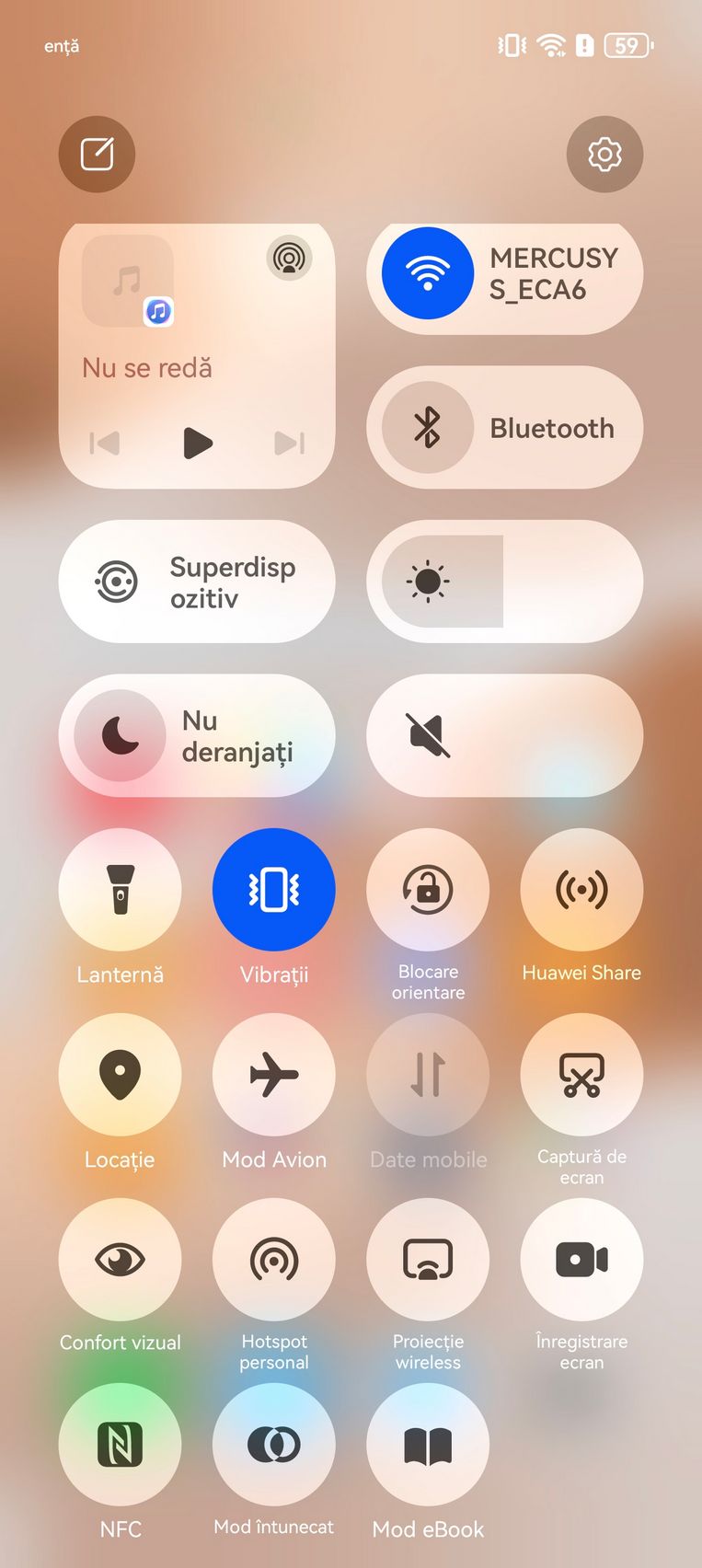Open the audio output cast icon

click(x=289, y=258)
